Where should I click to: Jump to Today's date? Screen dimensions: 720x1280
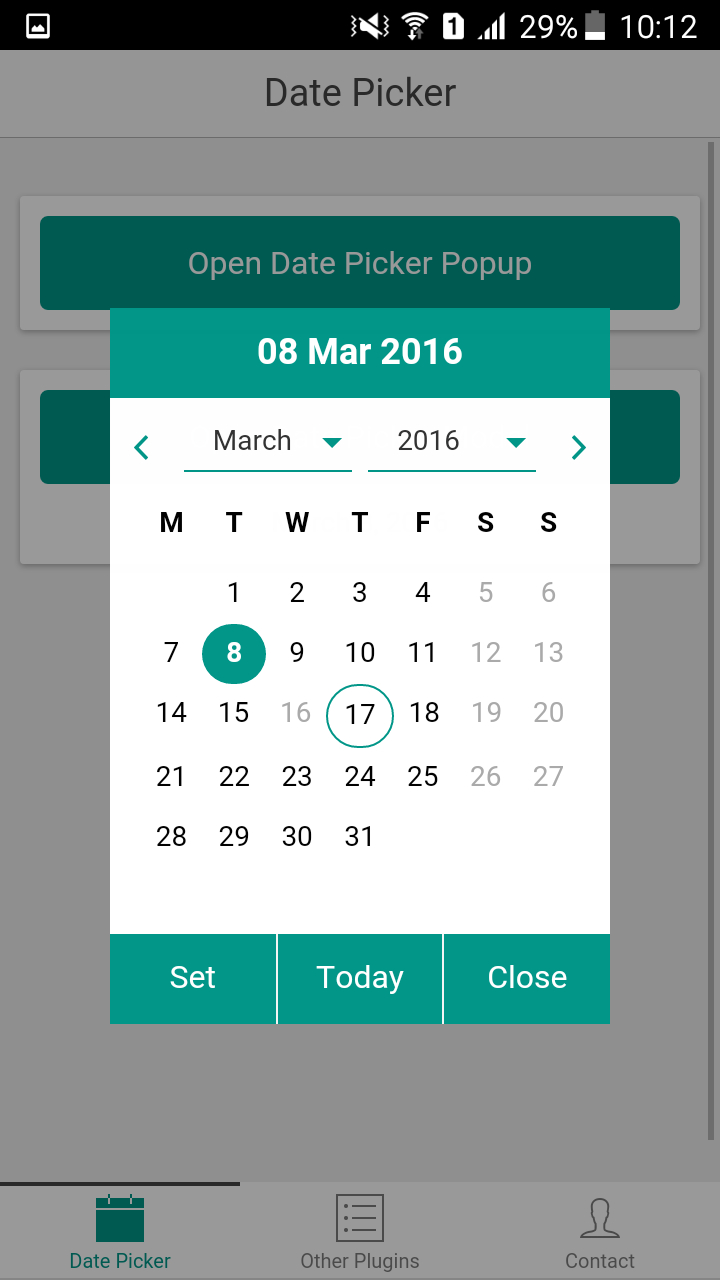coord(360,978)
